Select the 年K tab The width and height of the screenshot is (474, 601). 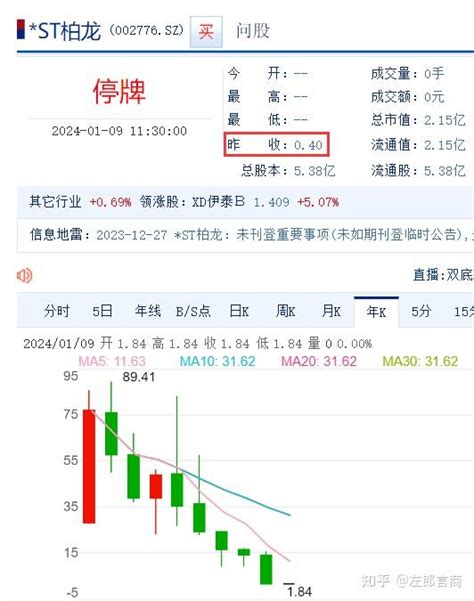(376, 312)
